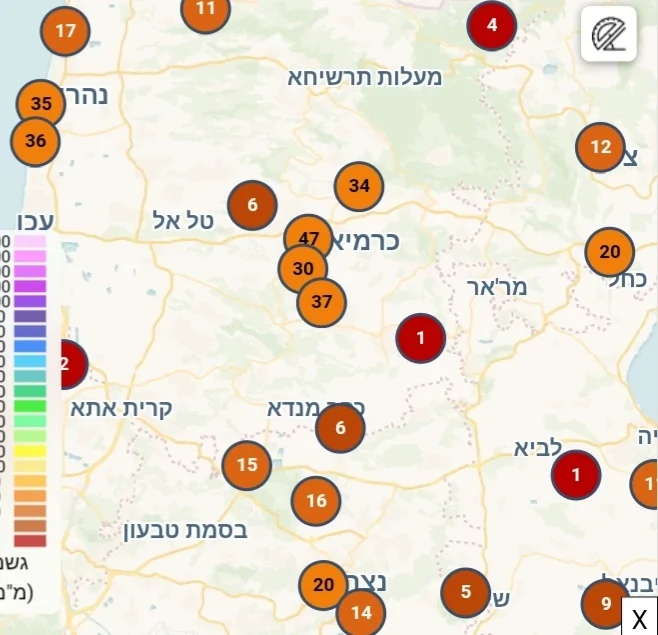Open the marker showing 20 near כחל
Image resolution: width=658 pixels, height=635 pixels.
[x=609, y=252]
